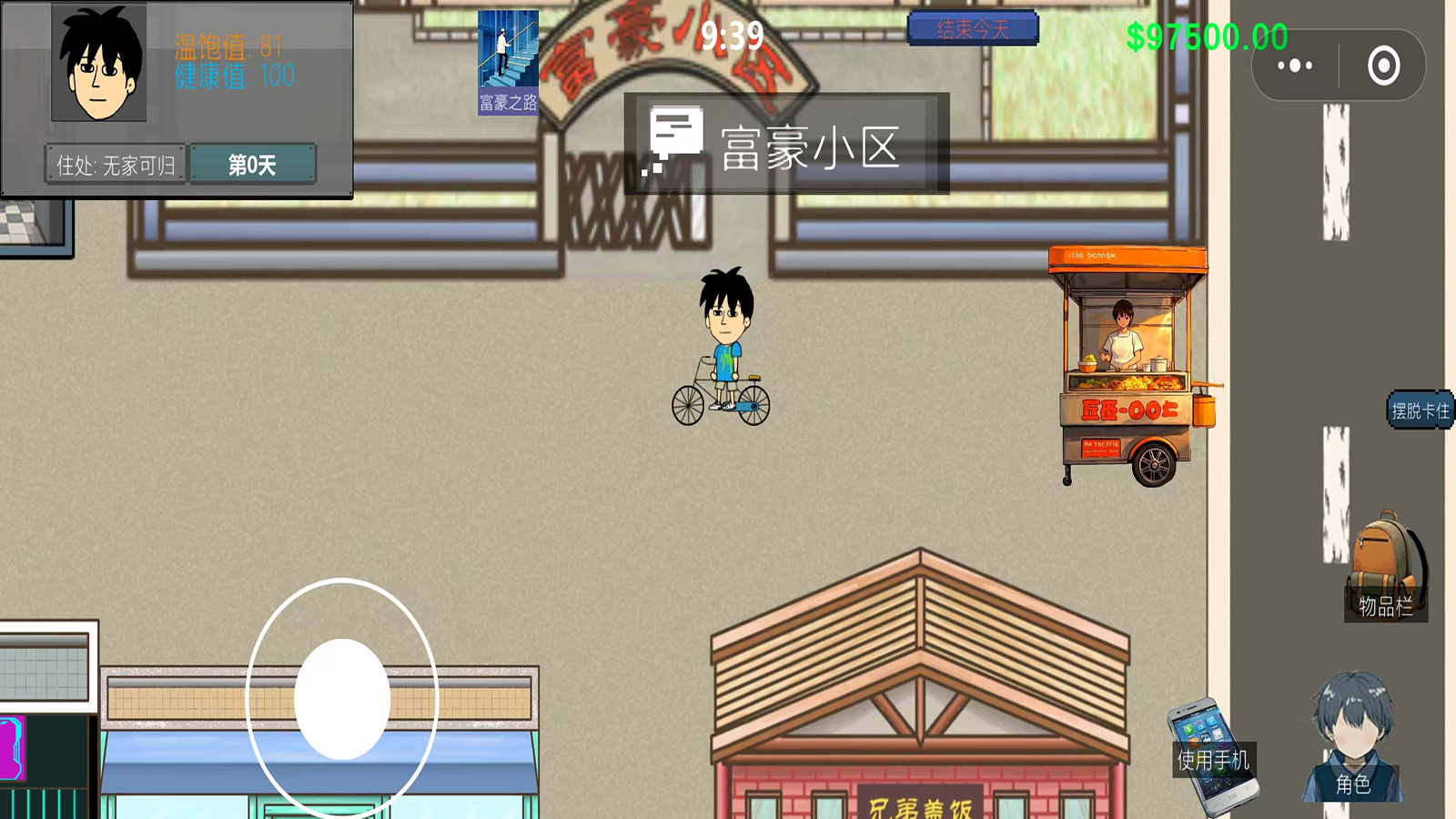
Task: Open the 富豪之路 quest card
Action: [x=508, y=62]
